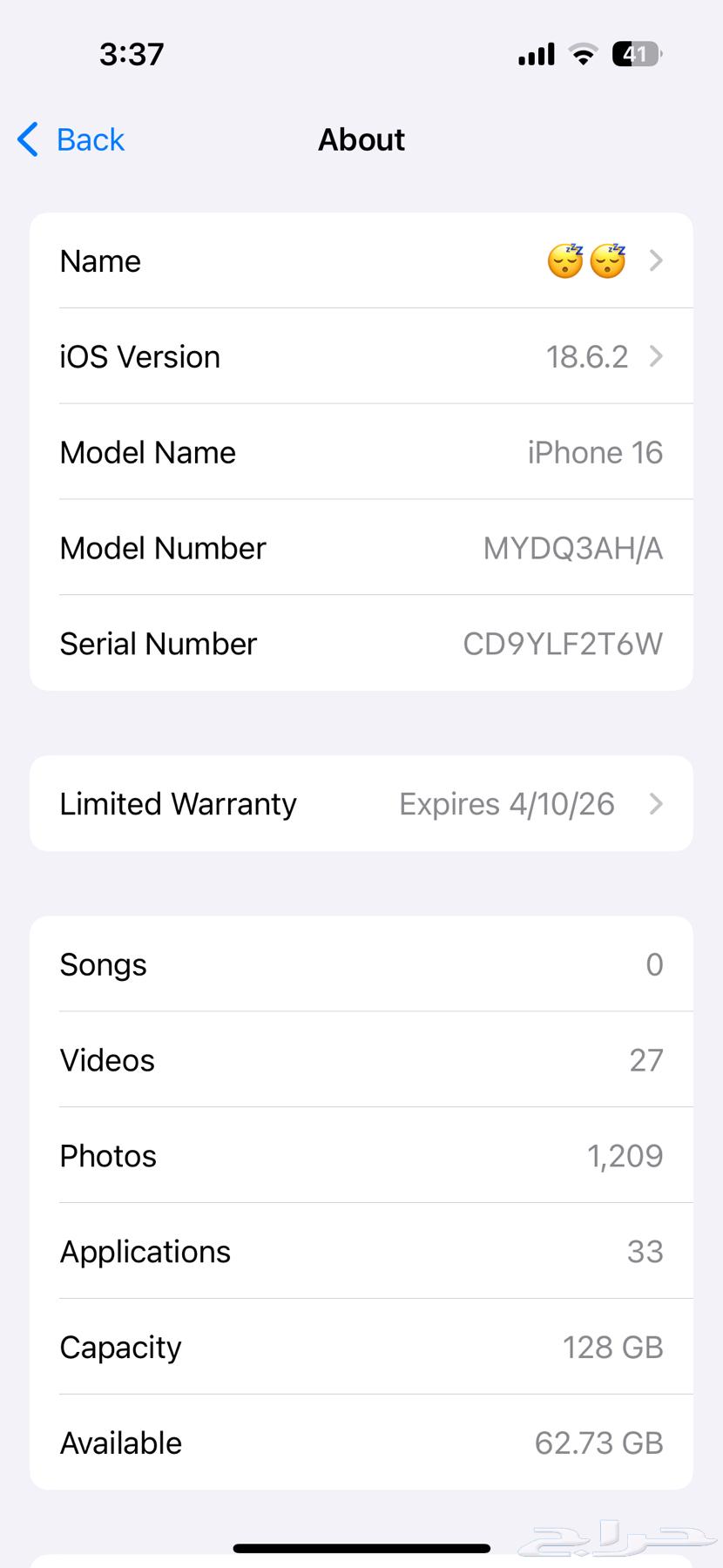Tap the battery indicator showing 41

point(634,54)
